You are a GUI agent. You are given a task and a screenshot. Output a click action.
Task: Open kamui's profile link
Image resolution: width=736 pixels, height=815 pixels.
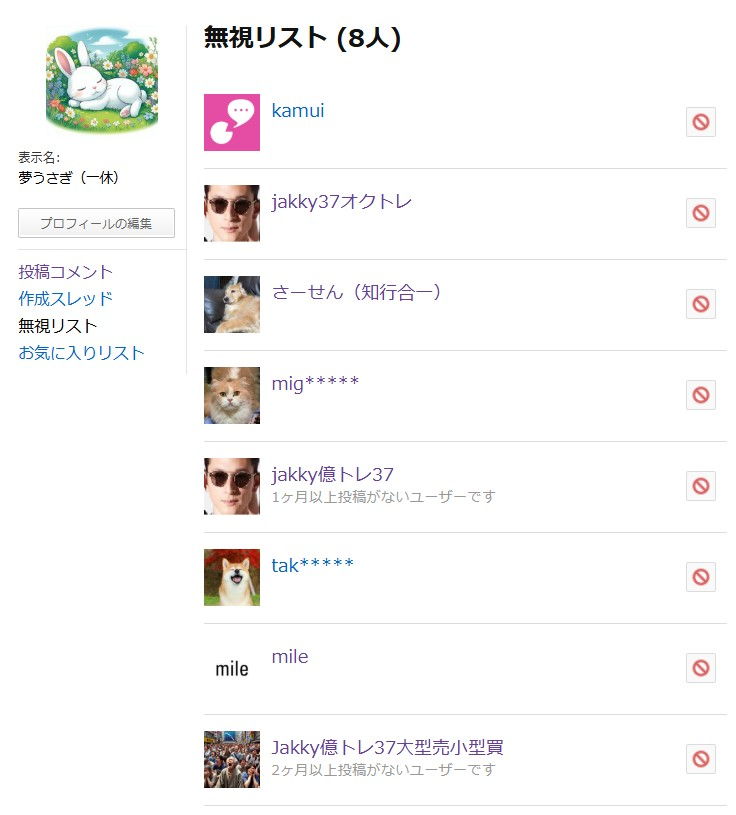(x=298, y=111)
